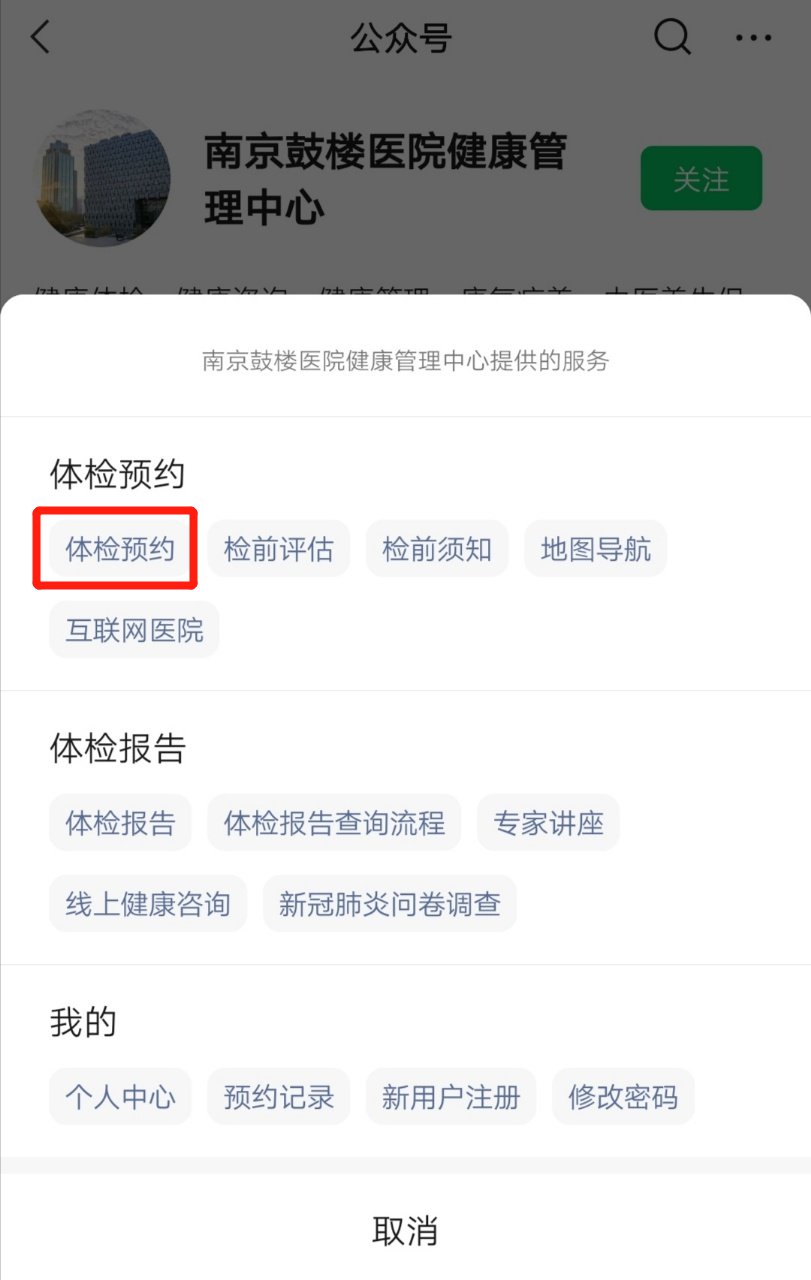
Task: Open 专家讲座 lectures
Action: (548, 823)
